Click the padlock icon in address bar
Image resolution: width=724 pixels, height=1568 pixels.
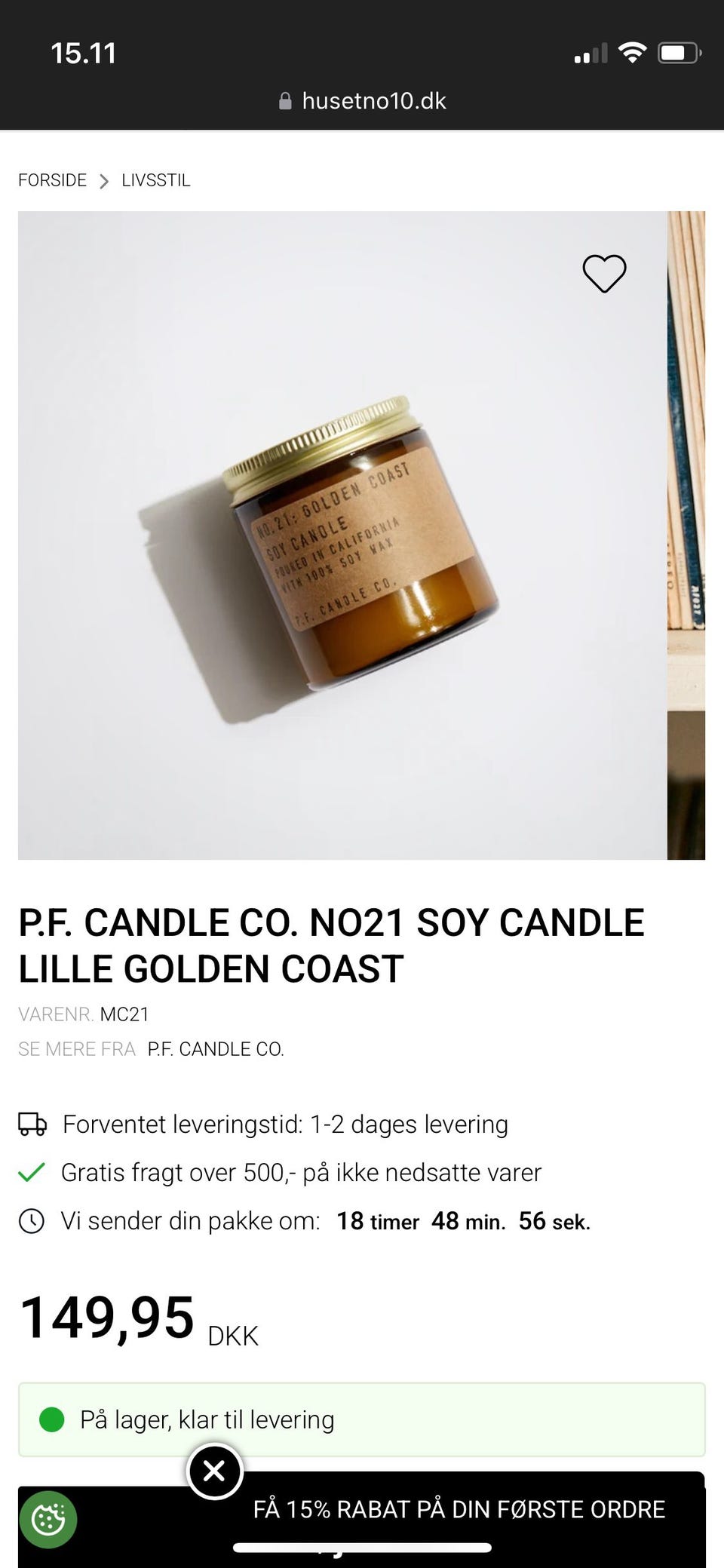click(x=286, y=100)
